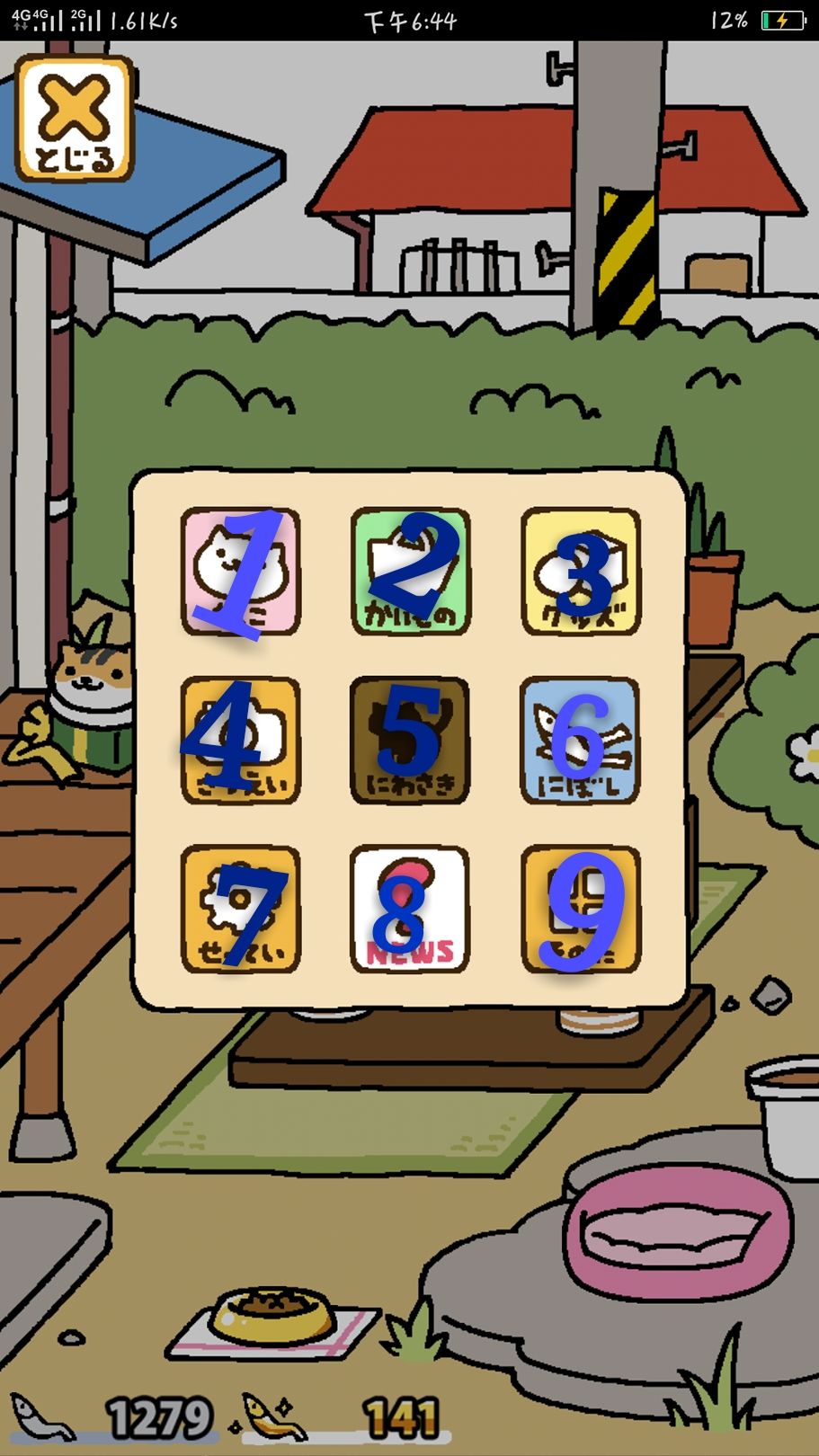819x1456 pixels.
Task: Open the Settings (せってい) gear icon
Action: pyautogui.click(x=241, y=910)
